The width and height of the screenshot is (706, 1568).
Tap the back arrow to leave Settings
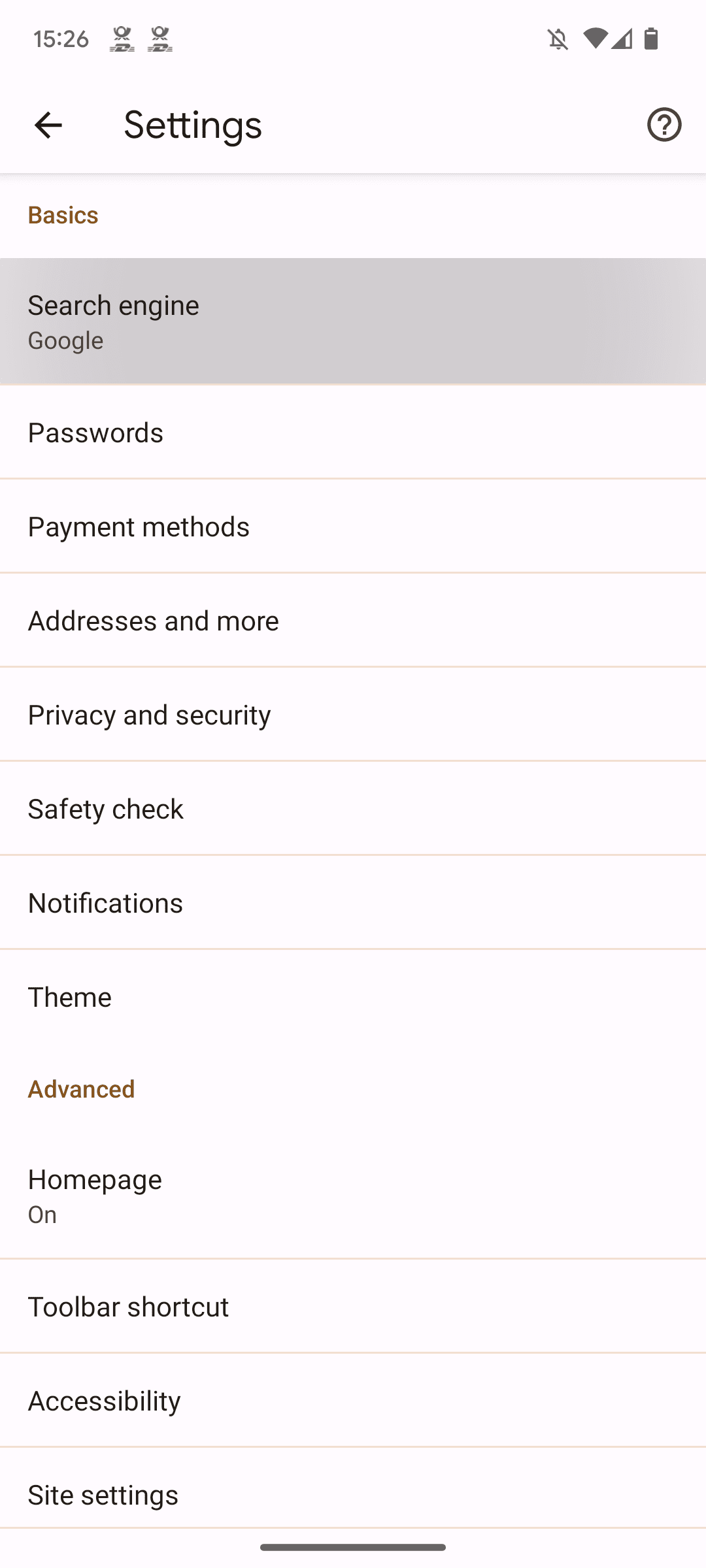pyautogui.click(x=48, y=124)
